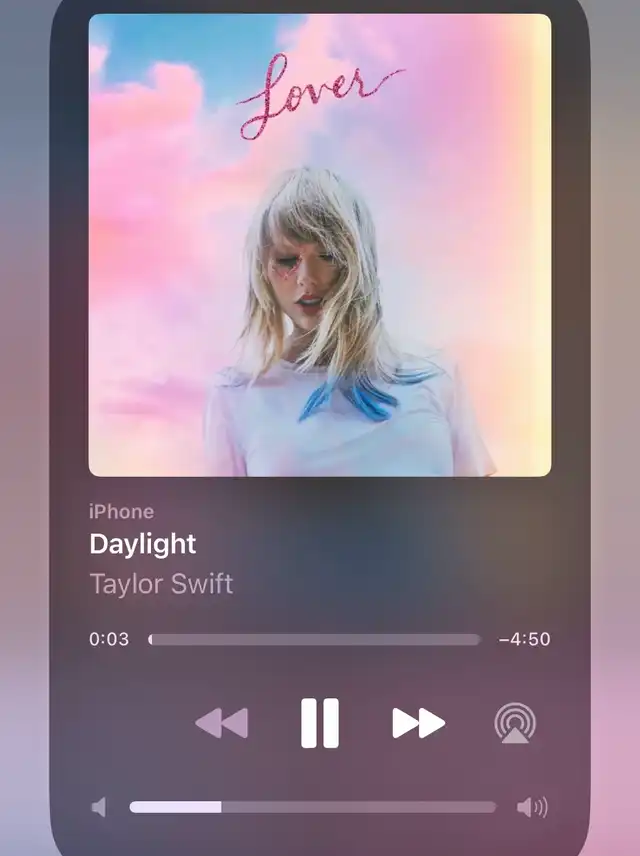Viewport: 640px width, 856px height.
Task: Tap the volume slider
Action: point(312,807)
